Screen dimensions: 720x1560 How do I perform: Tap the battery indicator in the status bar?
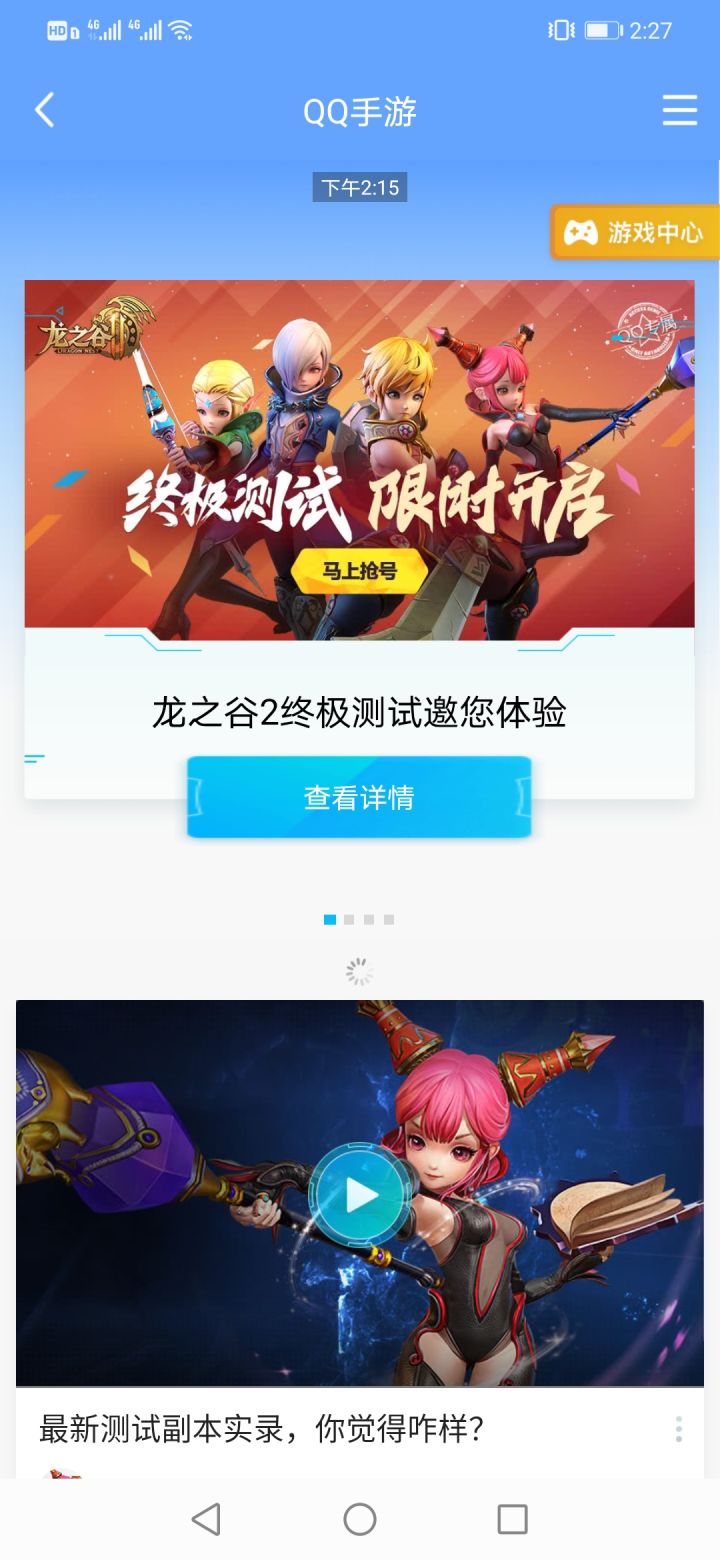point(601,29)
